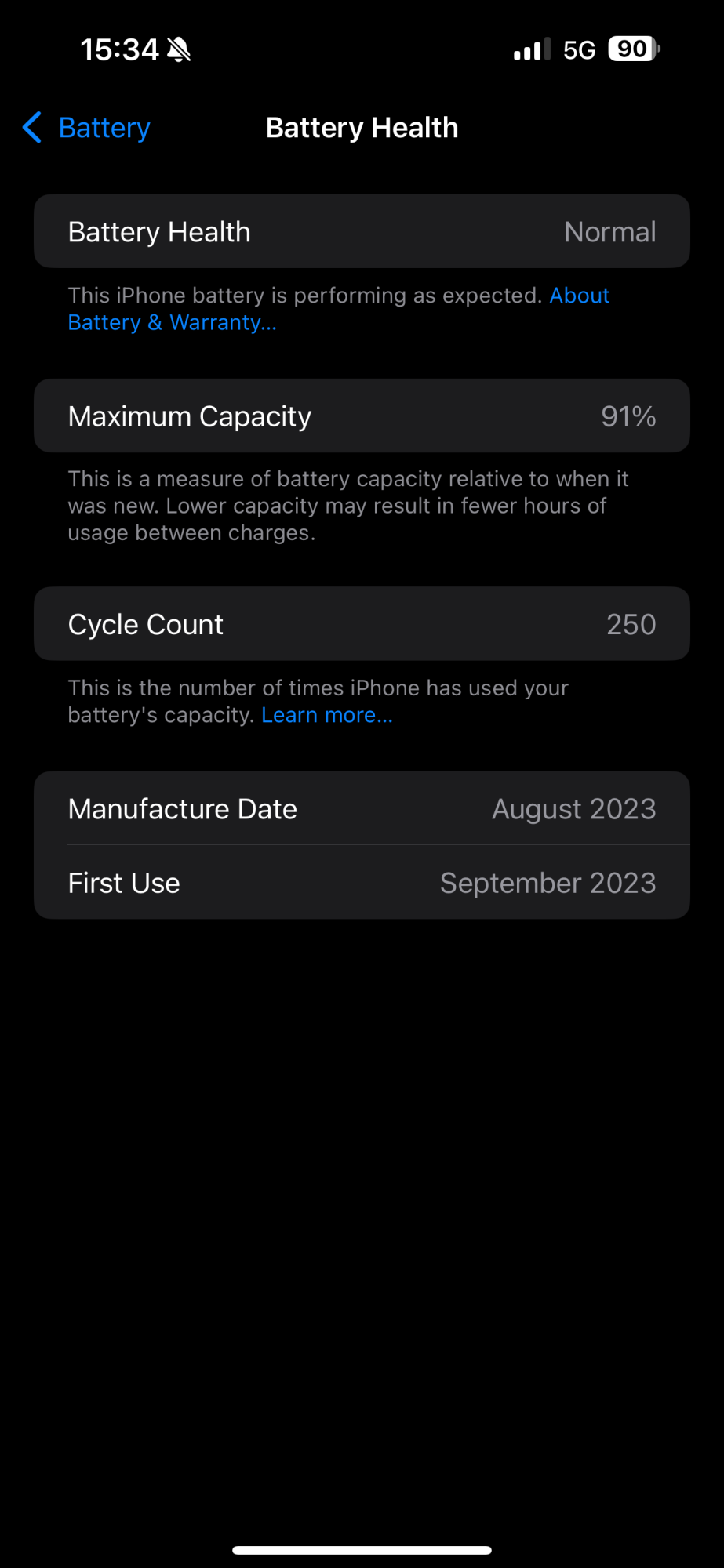Screen dimensions: 724x1568
Task: Click the back chevron arrow icon
Action: (31, 127)
